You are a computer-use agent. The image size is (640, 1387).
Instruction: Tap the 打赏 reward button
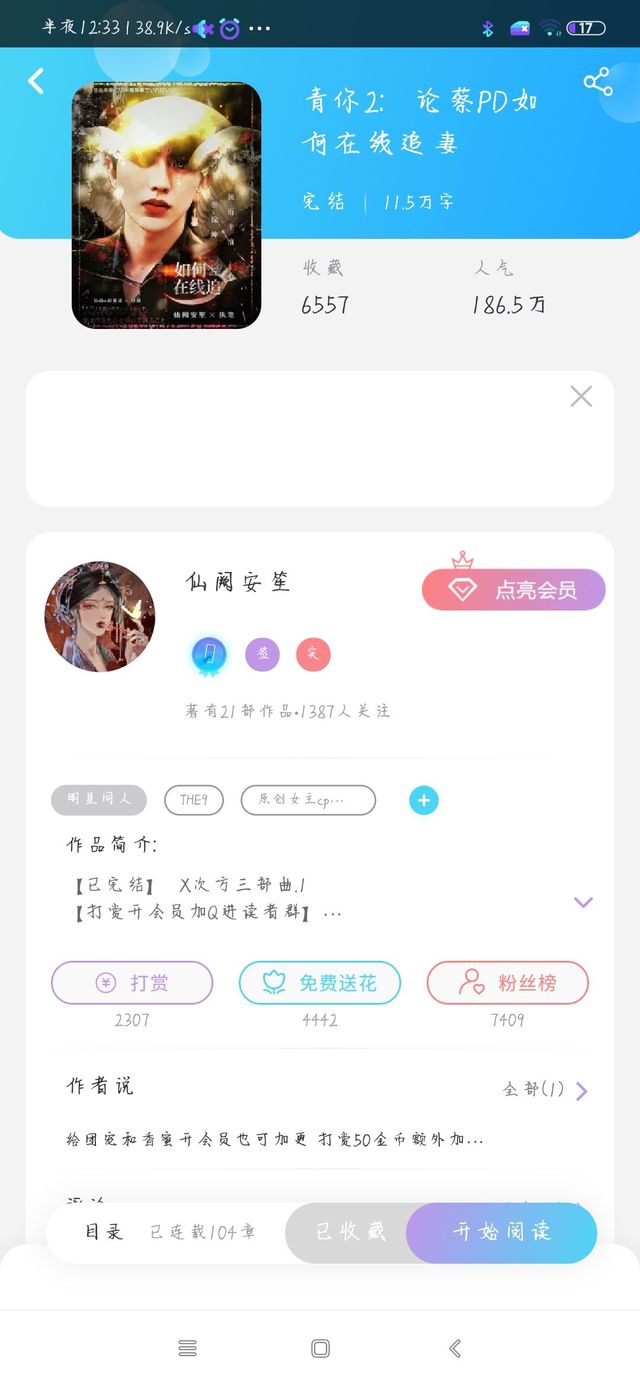point(132,983)
